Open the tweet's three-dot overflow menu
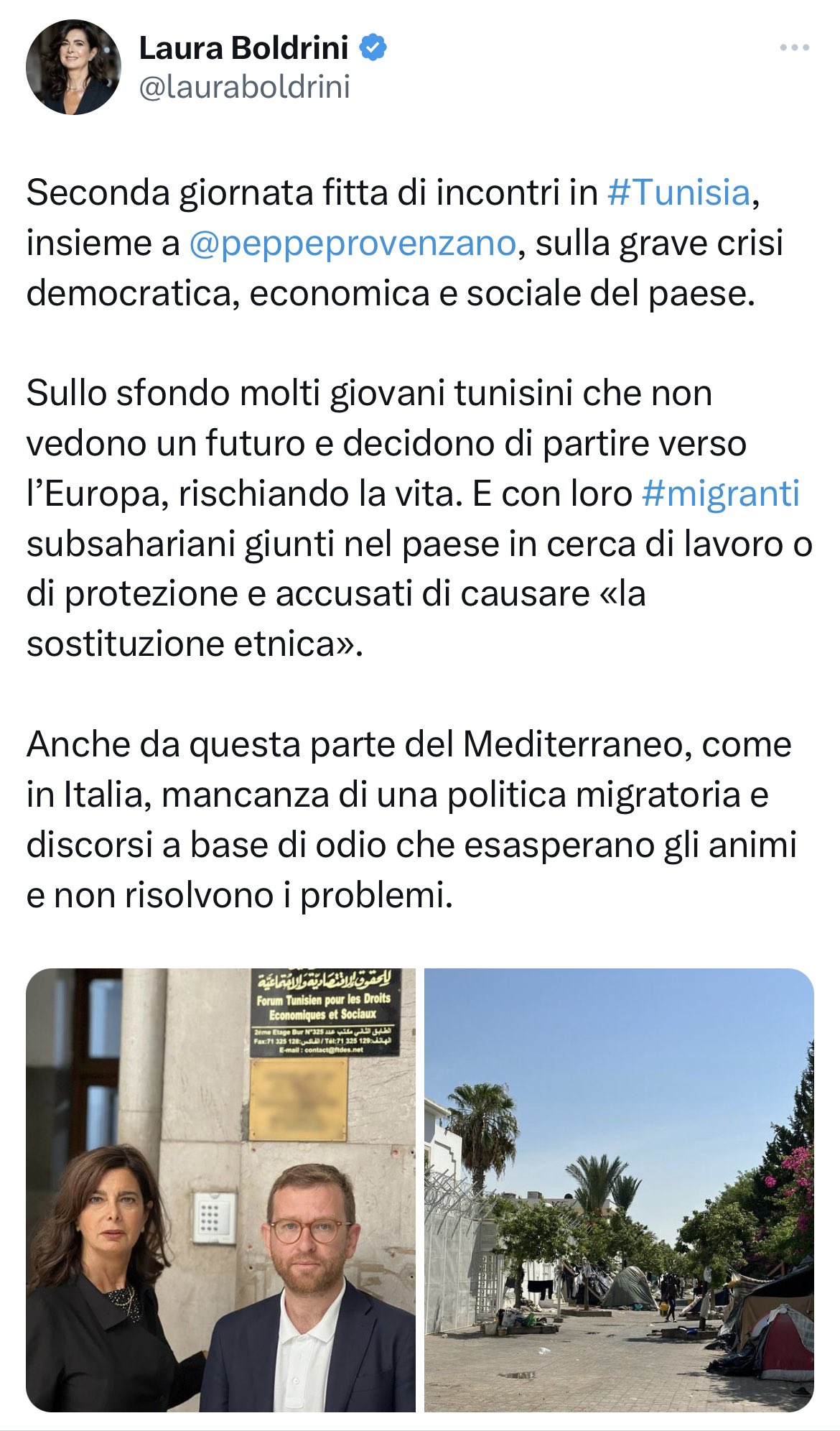Image resolution: width=840 pixels, height=1431 pixels. tap(795, 48)
